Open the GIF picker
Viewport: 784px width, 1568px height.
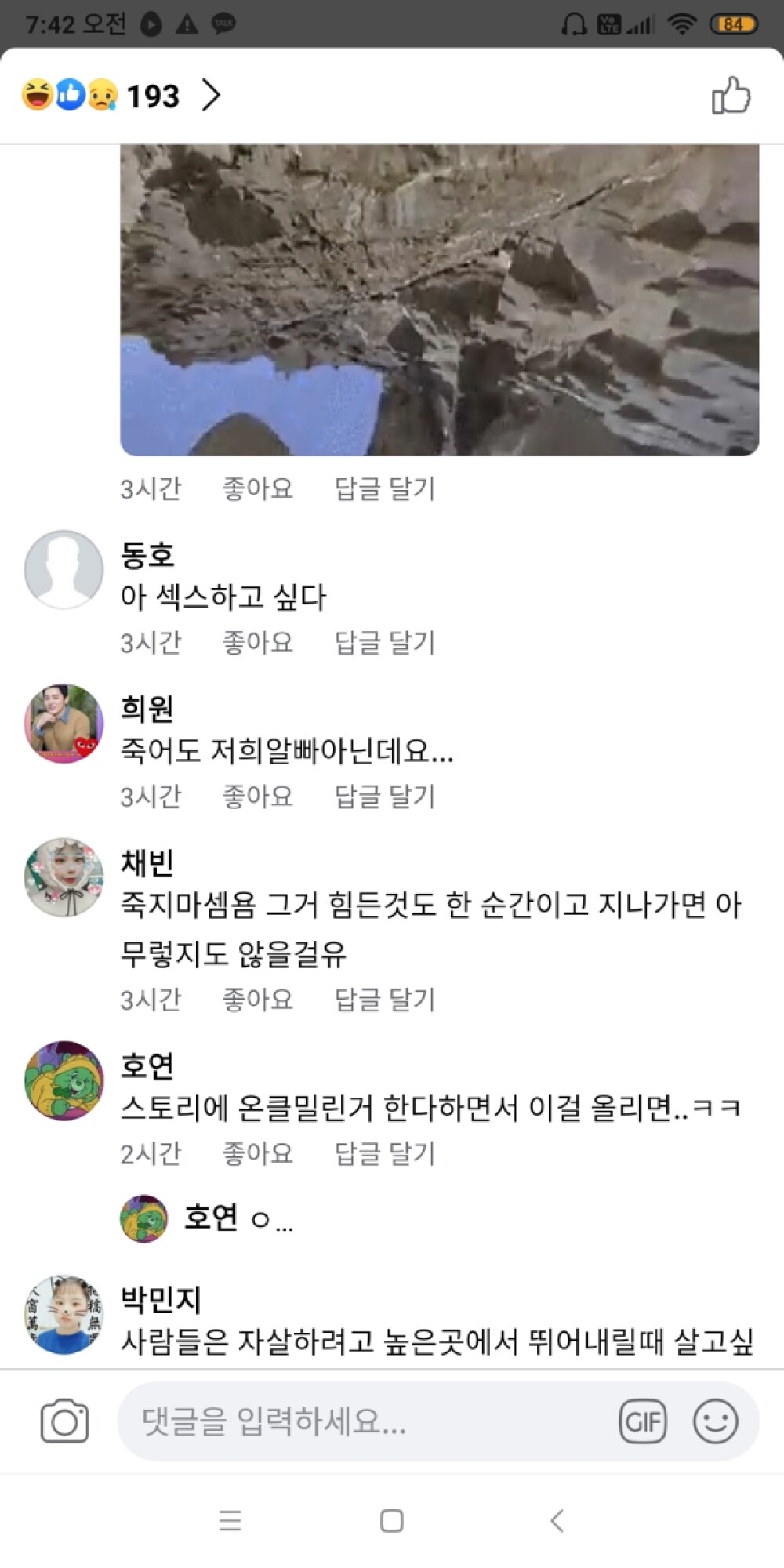(x=643, y=1421)
